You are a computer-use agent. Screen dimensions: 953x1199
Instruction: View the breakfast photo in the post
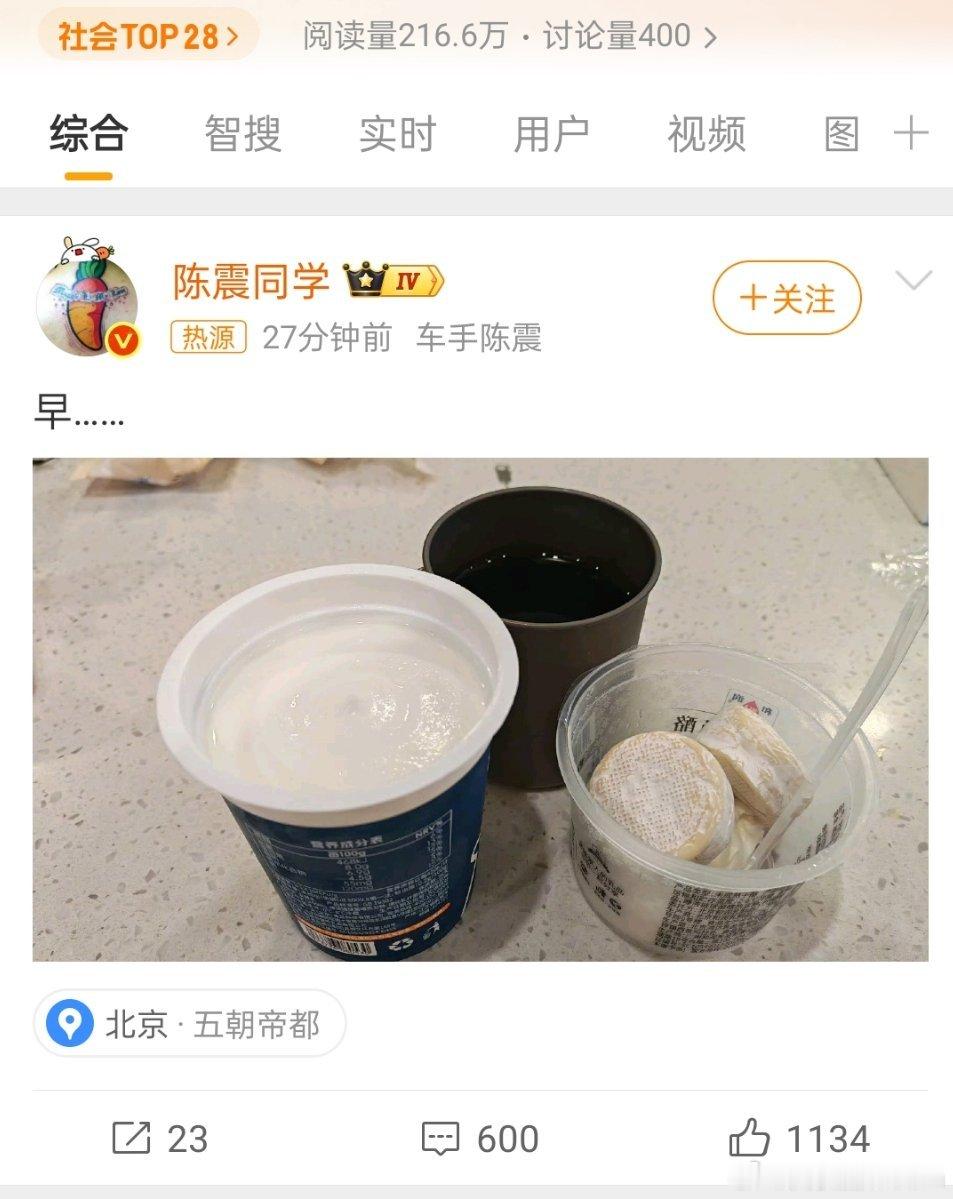[x=480, y=709]
